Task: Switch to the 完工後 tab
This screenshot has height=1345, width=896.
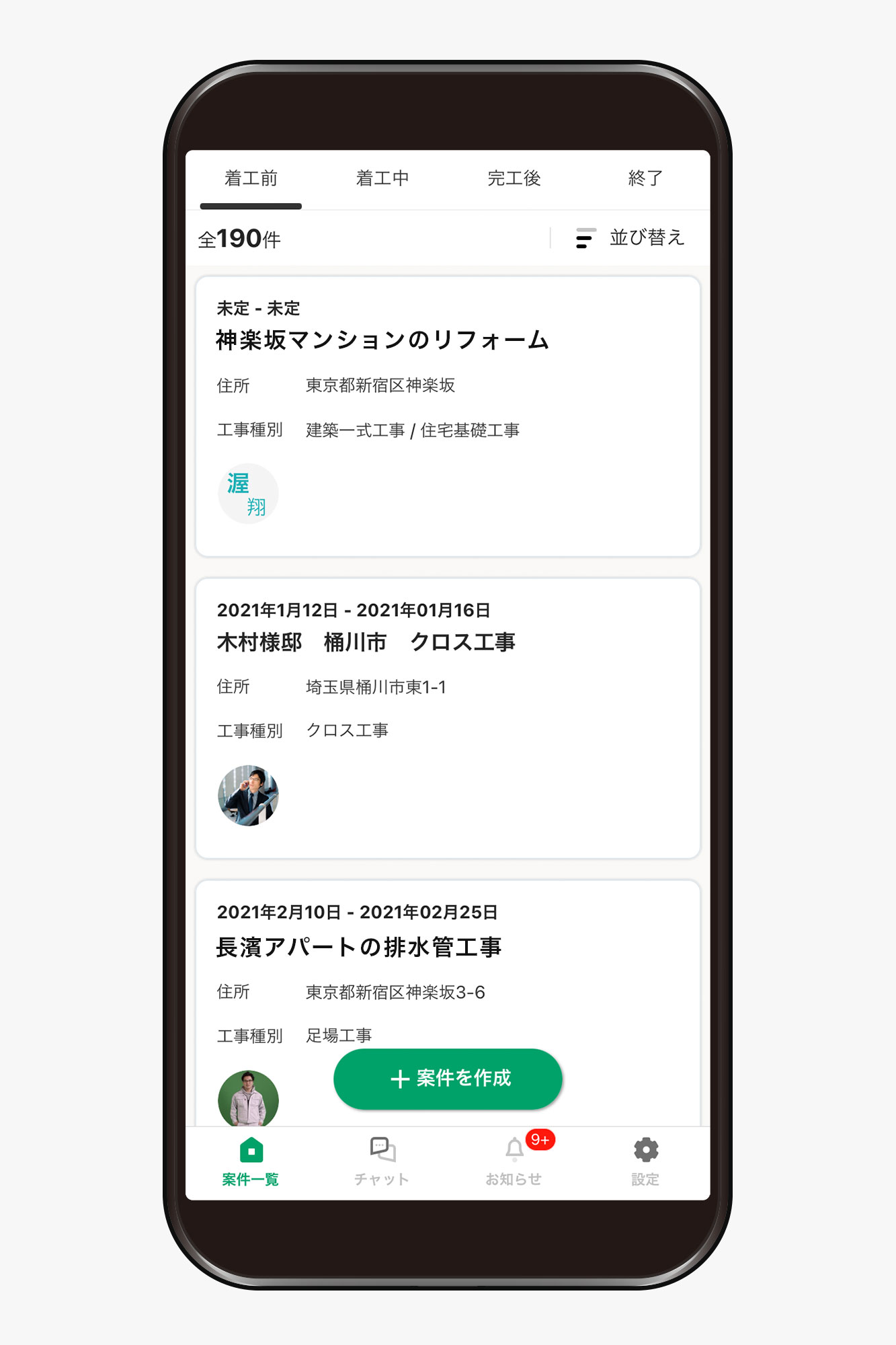Action: click(x=514, y=179)
